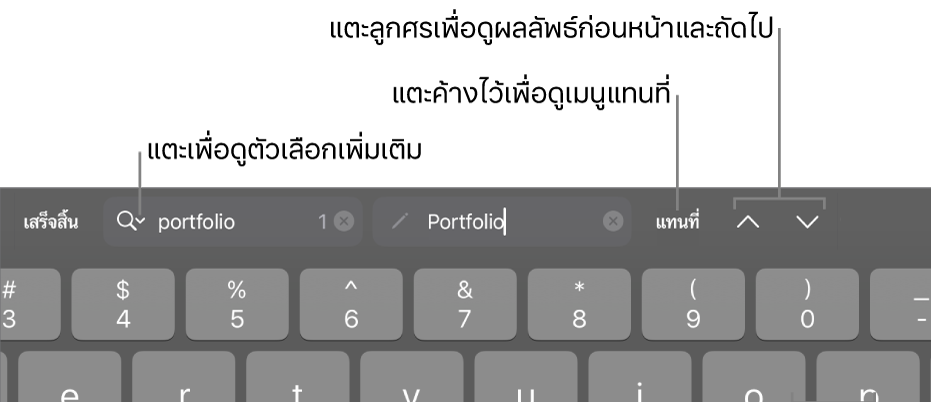
Task: Tap the เสร็จสิ้น (Done) button
Action: 50,222
